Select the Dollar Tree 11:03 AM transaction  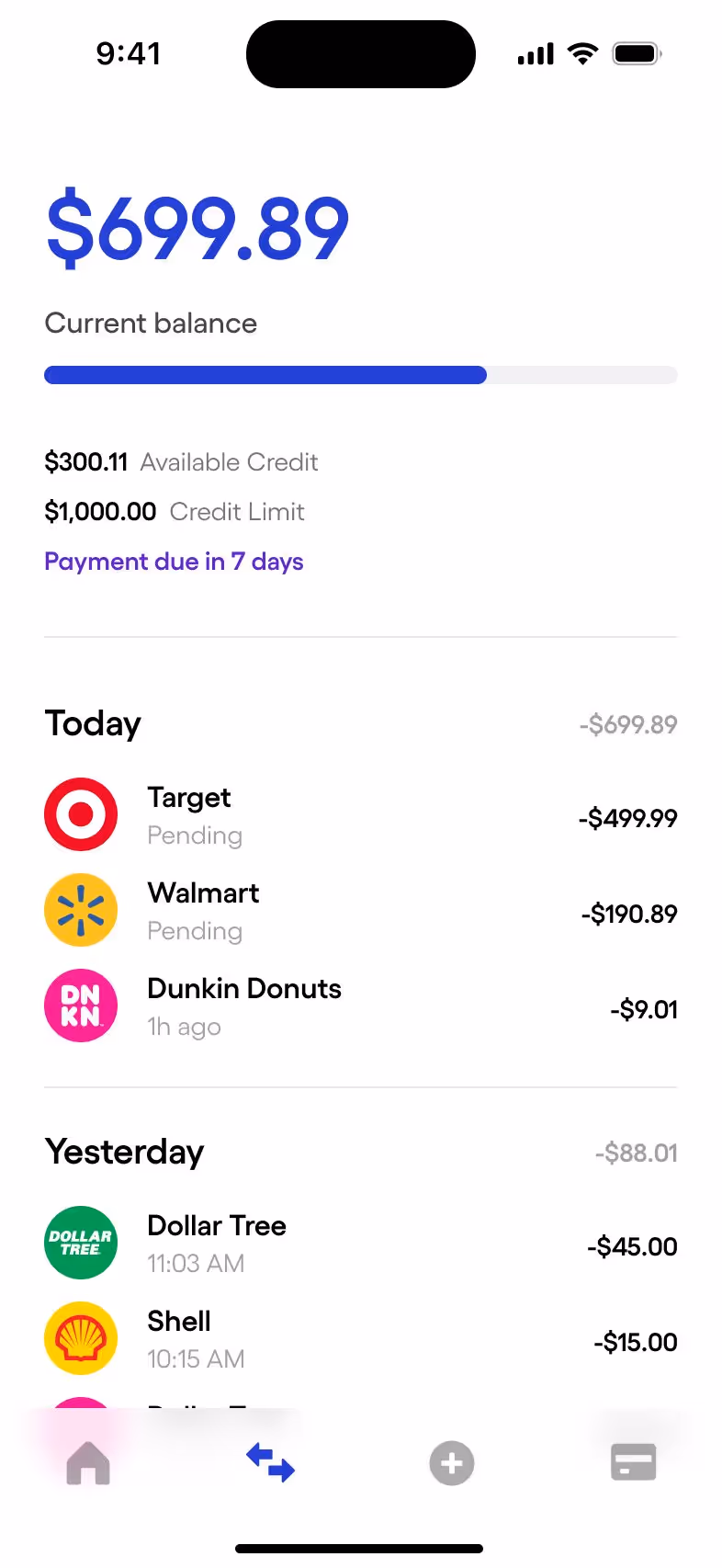pyautogui.click(x=360, y=1244)
